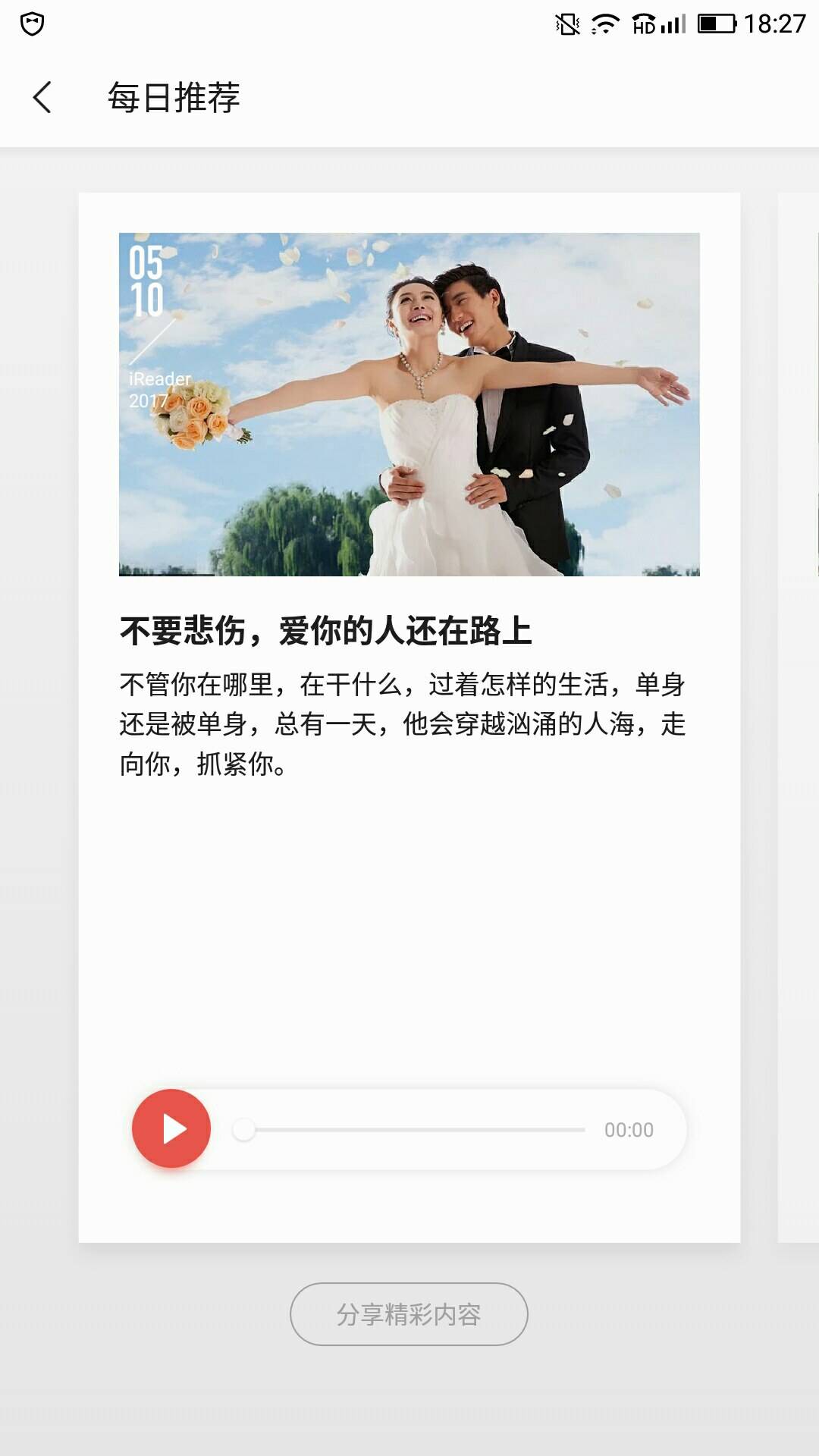Go back from 每日推荐 page

click(42, 98)
